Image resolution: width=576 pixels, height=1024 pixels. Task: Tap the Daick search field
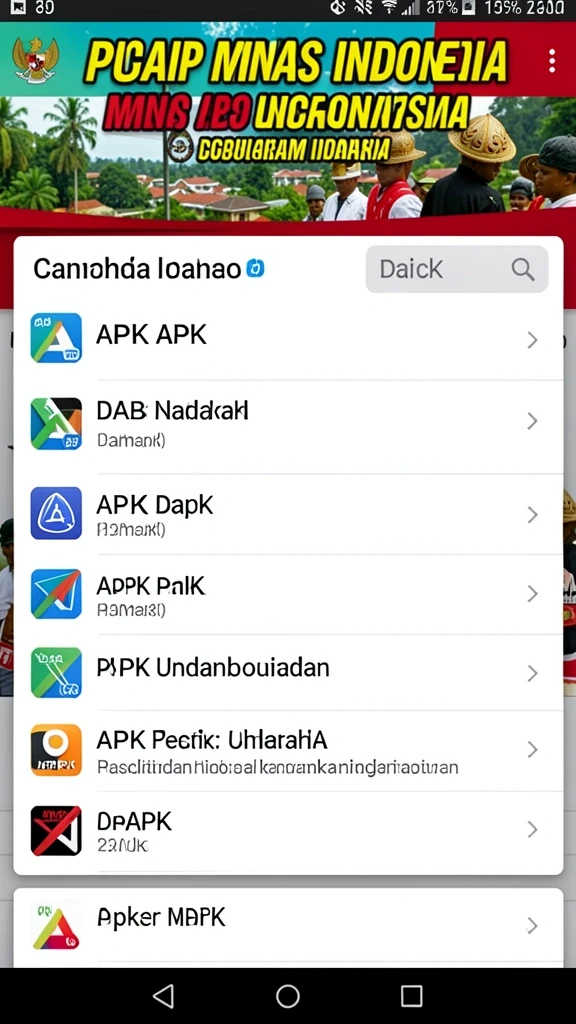tap(456, 268)
